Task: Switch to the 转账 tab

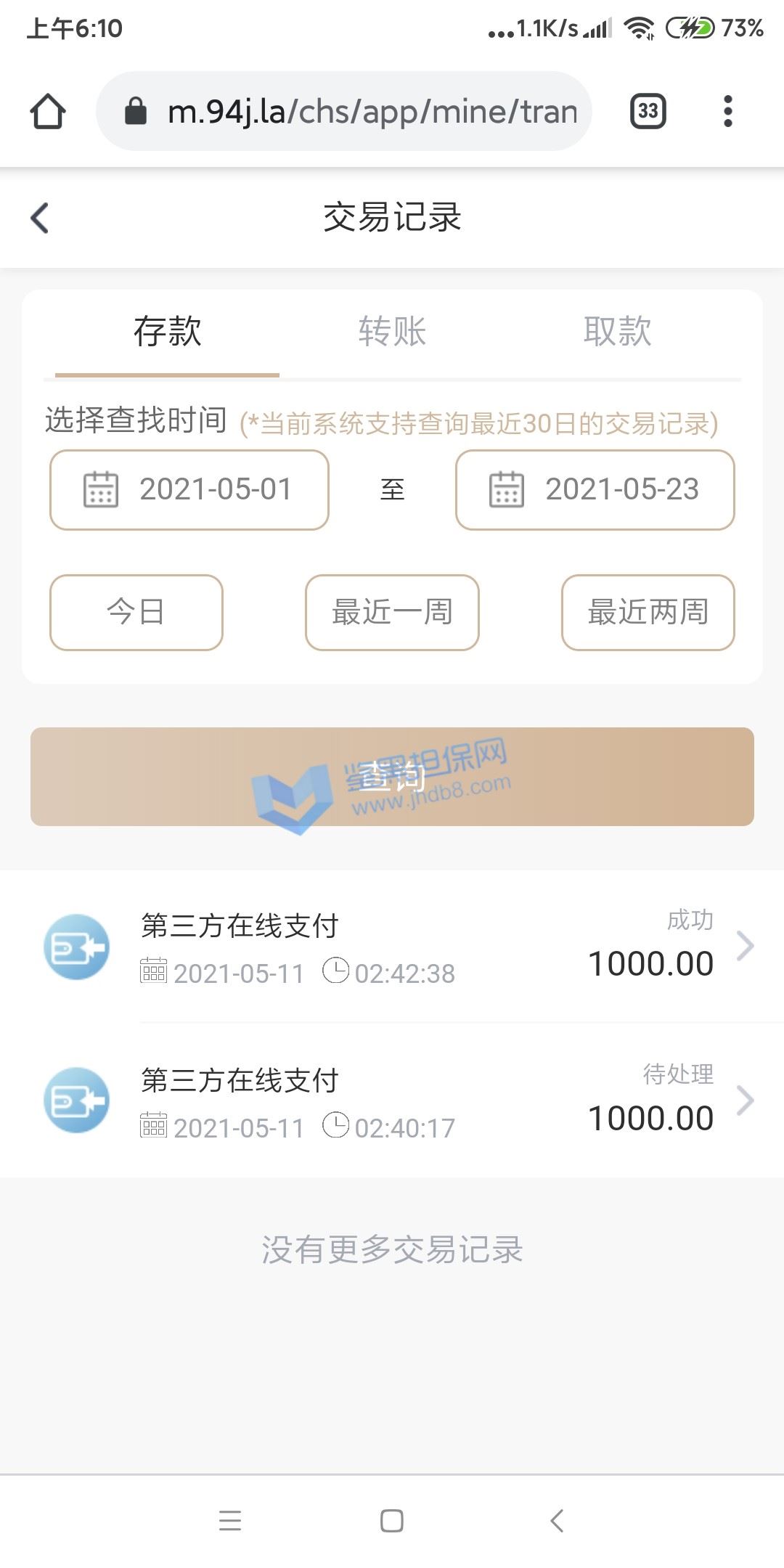Action: point(392,332)
